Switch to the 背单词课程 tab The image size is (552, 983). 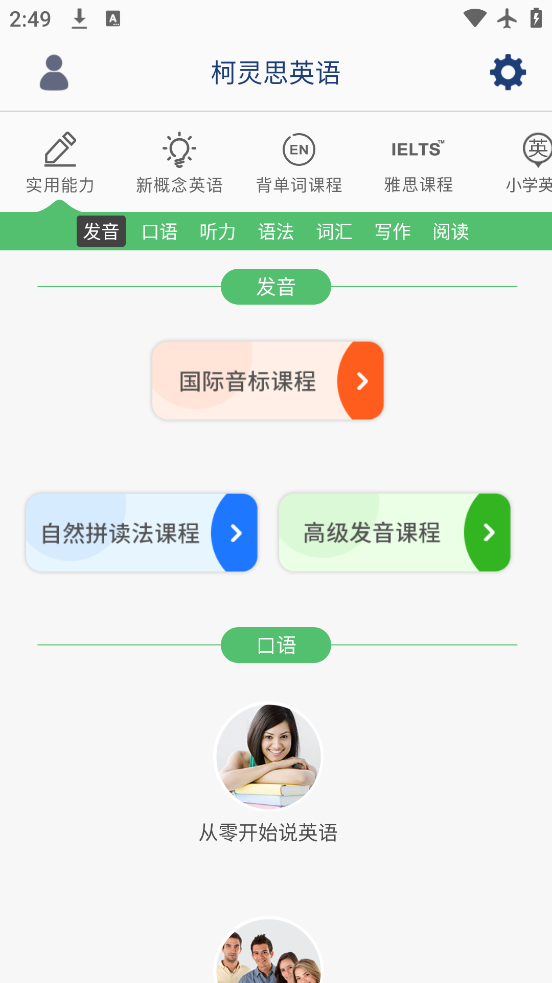pos(299,163)
